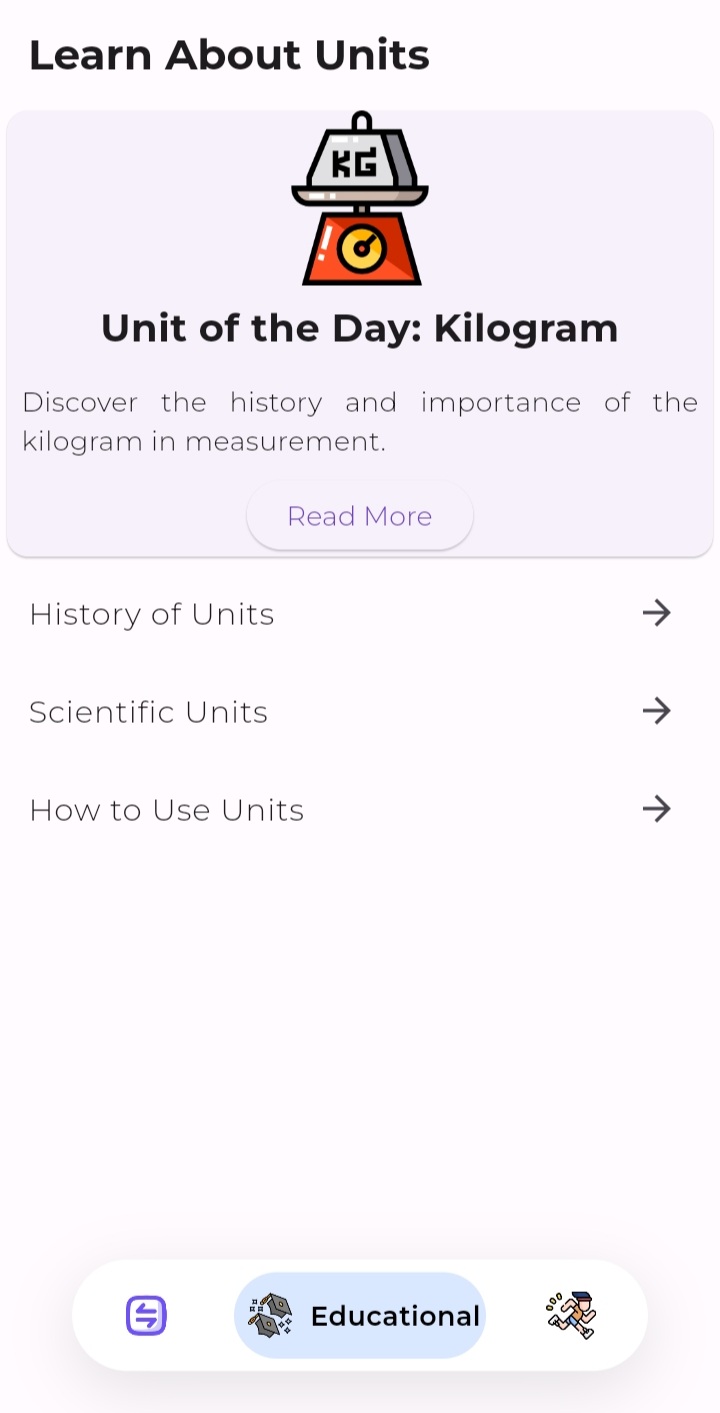
Task: Click the graduation caps icon beside Educational label
Action: pyautogui.click(x=270, y=1316)
